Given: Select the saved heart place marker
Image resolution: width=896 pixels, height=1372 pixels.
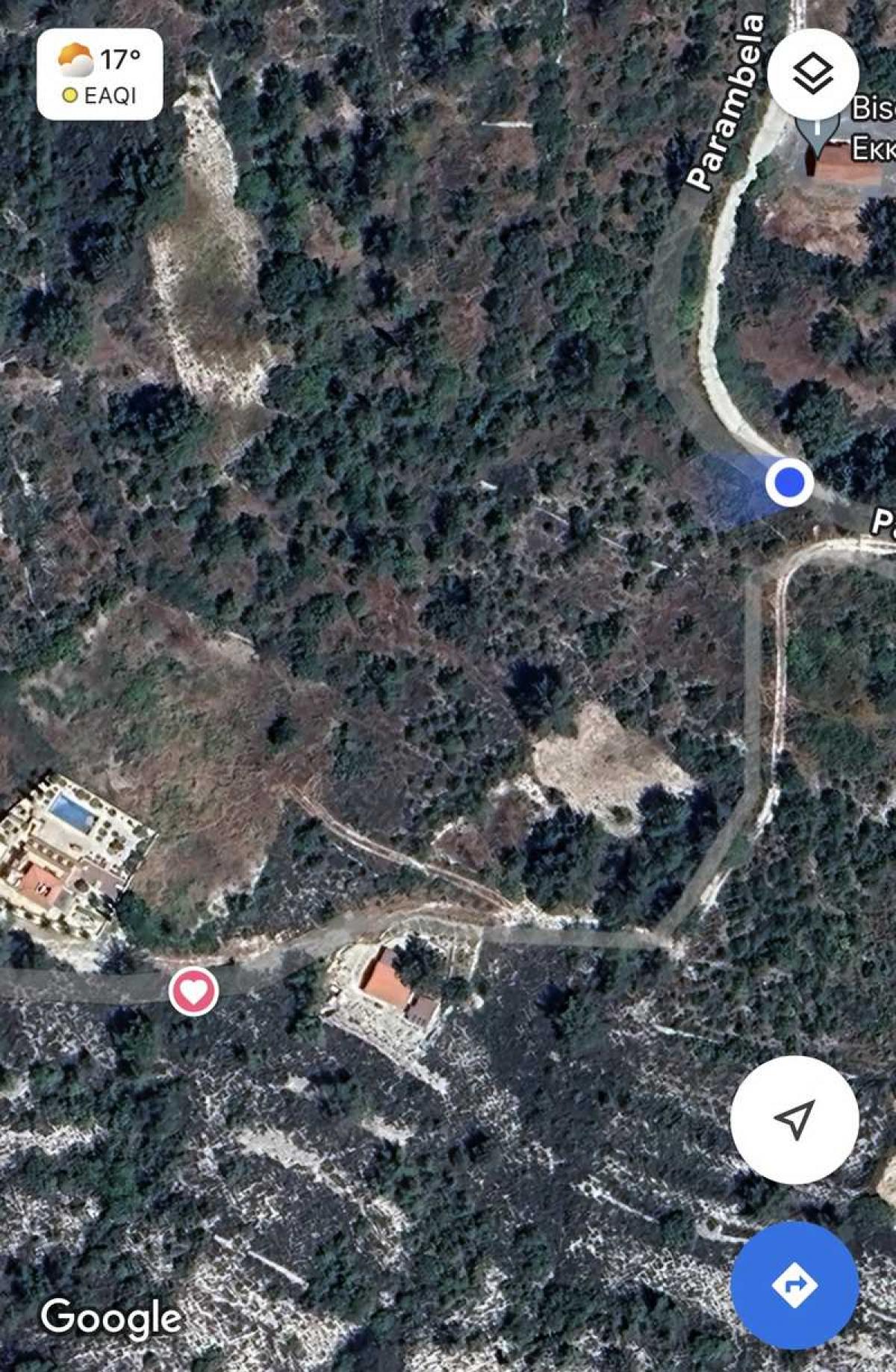Looking at the screenshot, I should click(193, 991).
